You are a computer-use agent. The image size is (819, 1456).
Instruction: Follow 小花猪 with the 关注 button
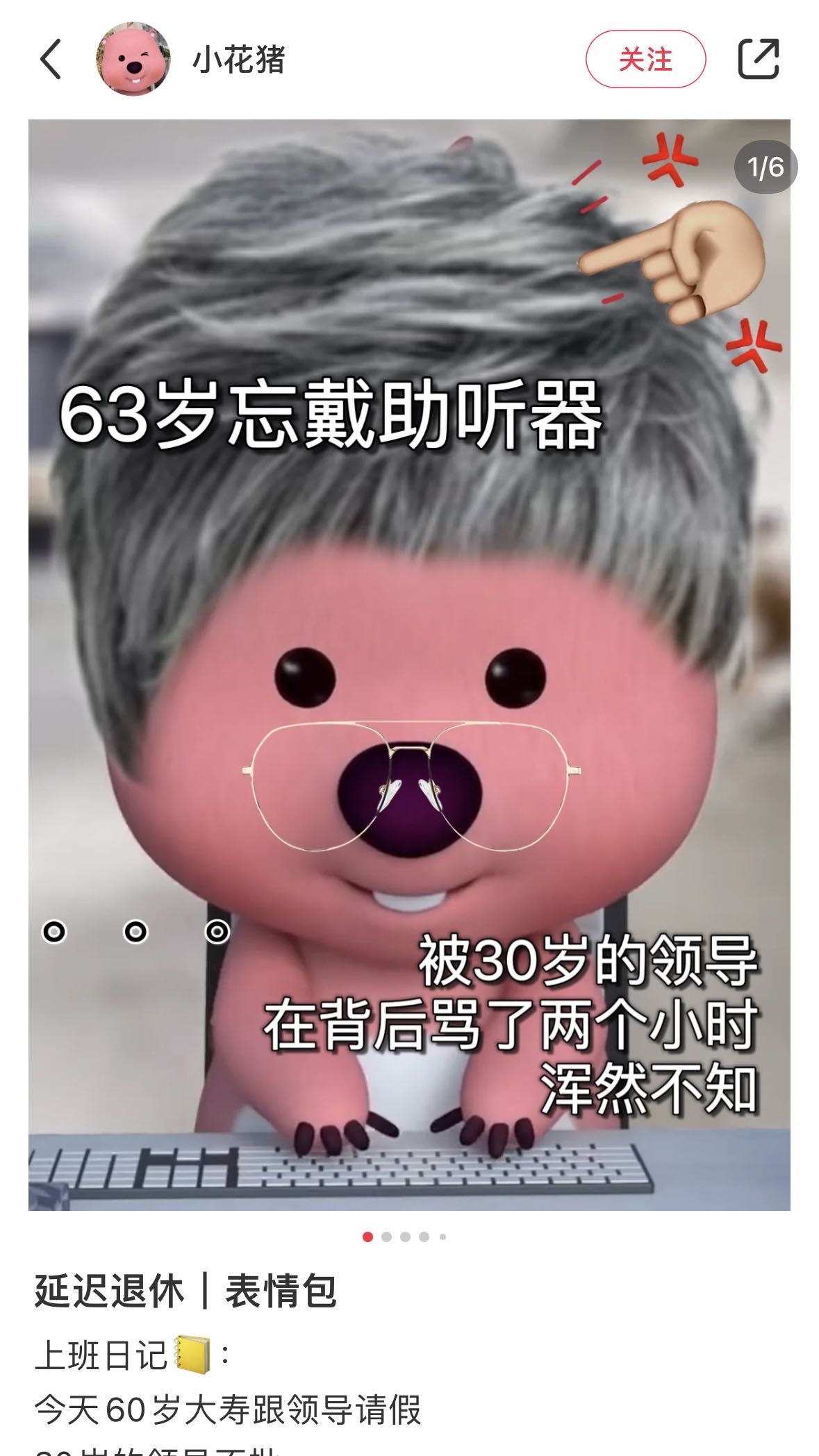(645, 60)
